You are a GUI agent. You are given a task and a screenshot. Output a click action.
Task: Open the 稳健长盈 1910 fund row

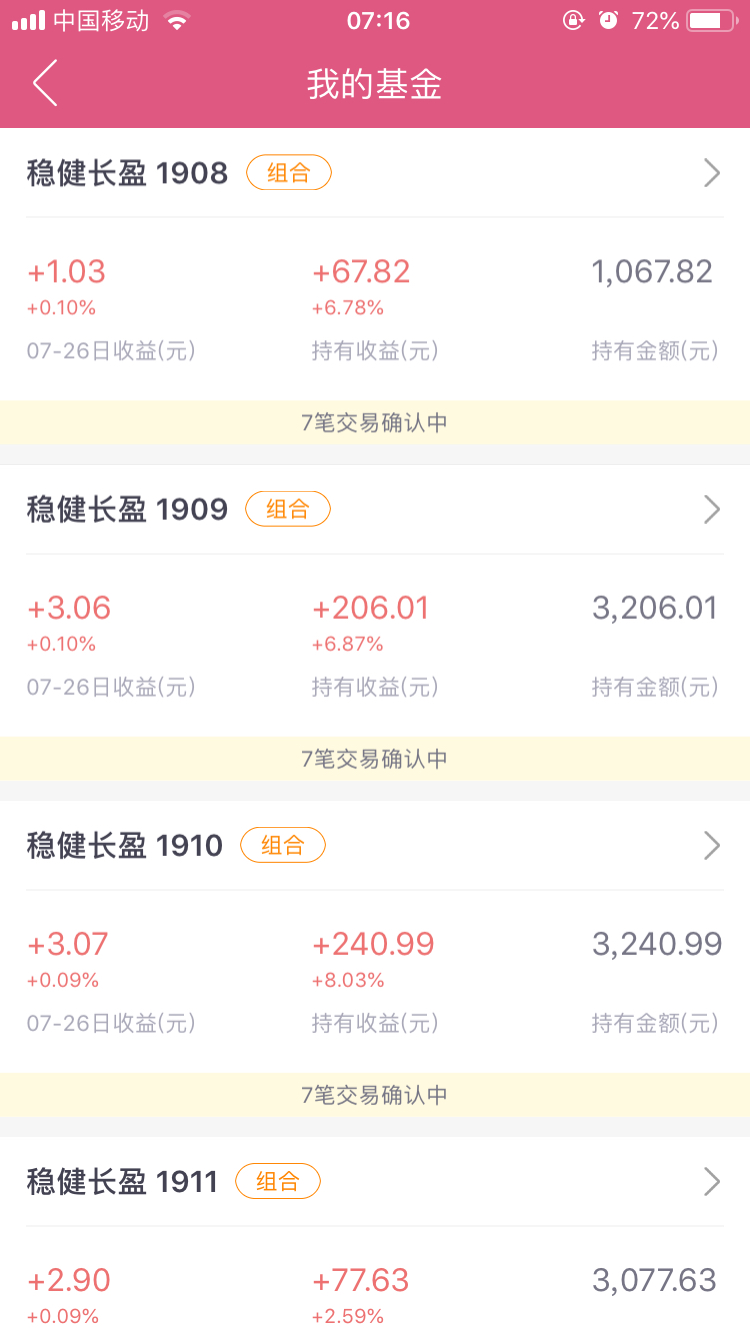pyautogui.click(x=375, y=845)
